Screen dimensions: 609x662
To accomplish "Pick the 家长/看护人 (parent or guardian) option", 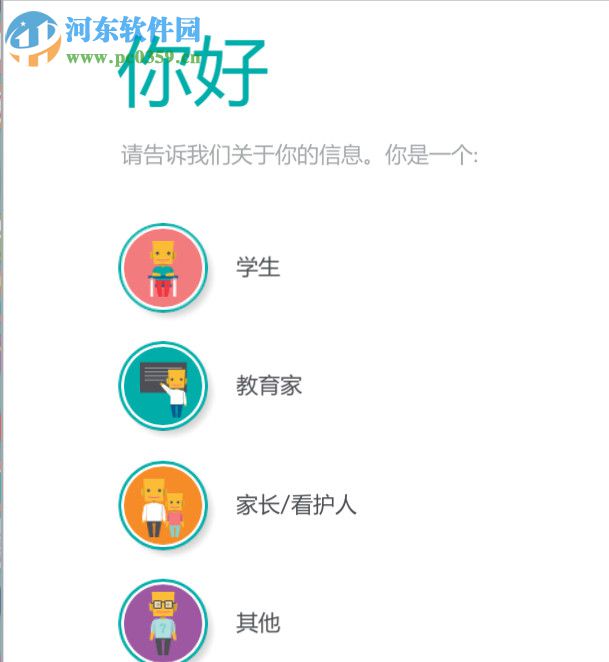I will 163,505.
